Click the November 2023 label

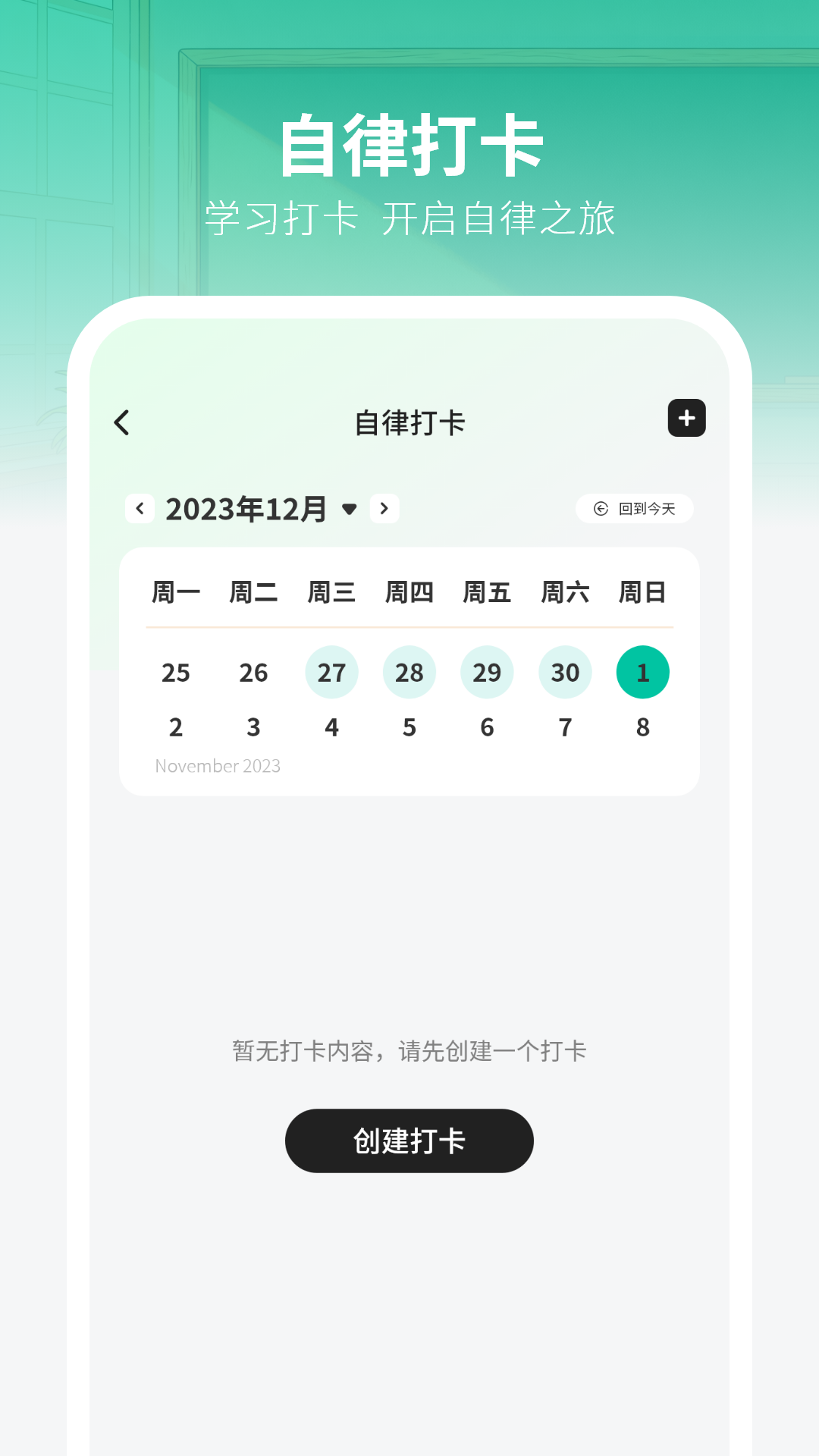[x=218, y=766]
